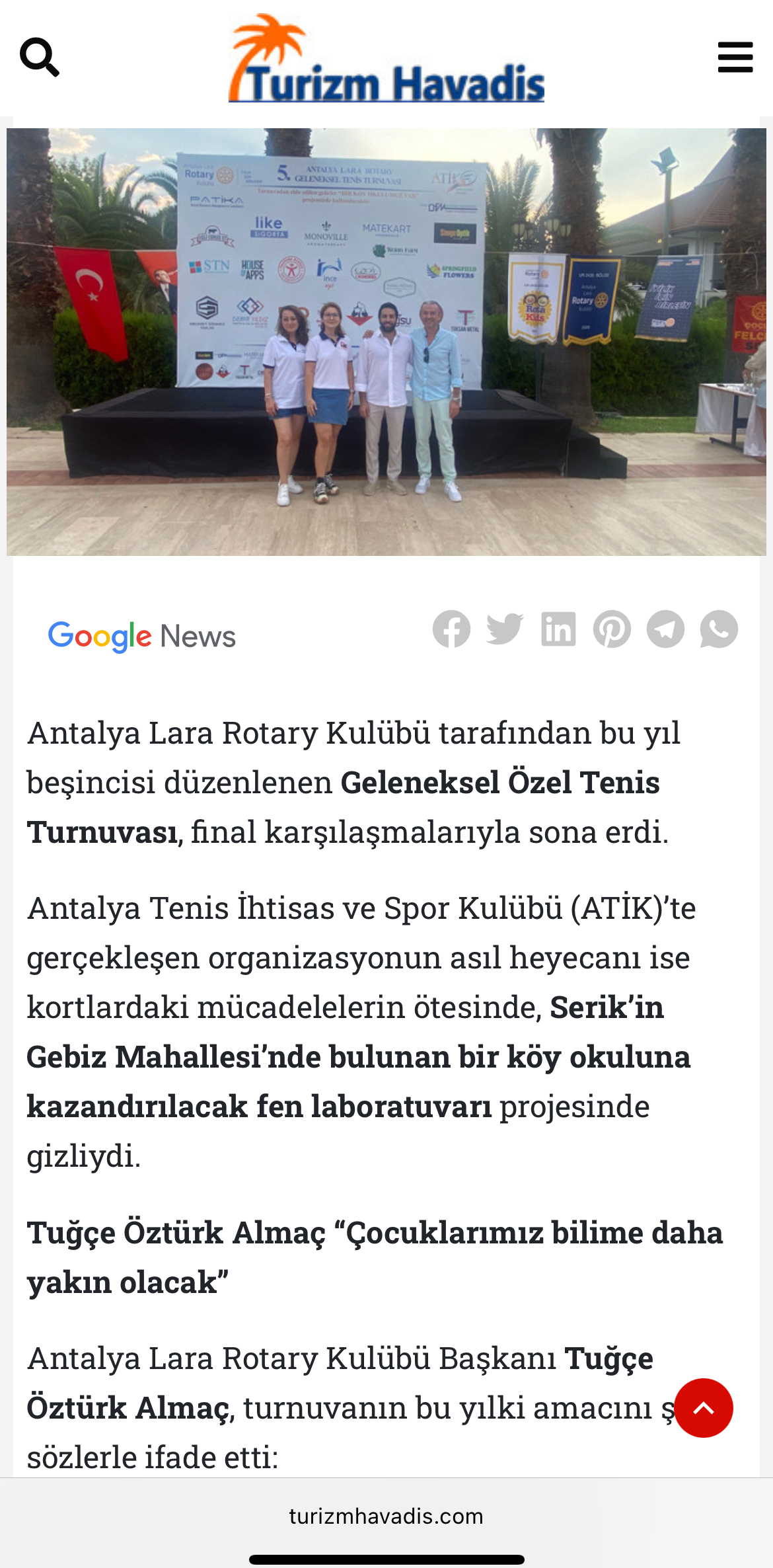
Task: Tap the turizmhavadis.com address bar
Action: (386, 1516)
